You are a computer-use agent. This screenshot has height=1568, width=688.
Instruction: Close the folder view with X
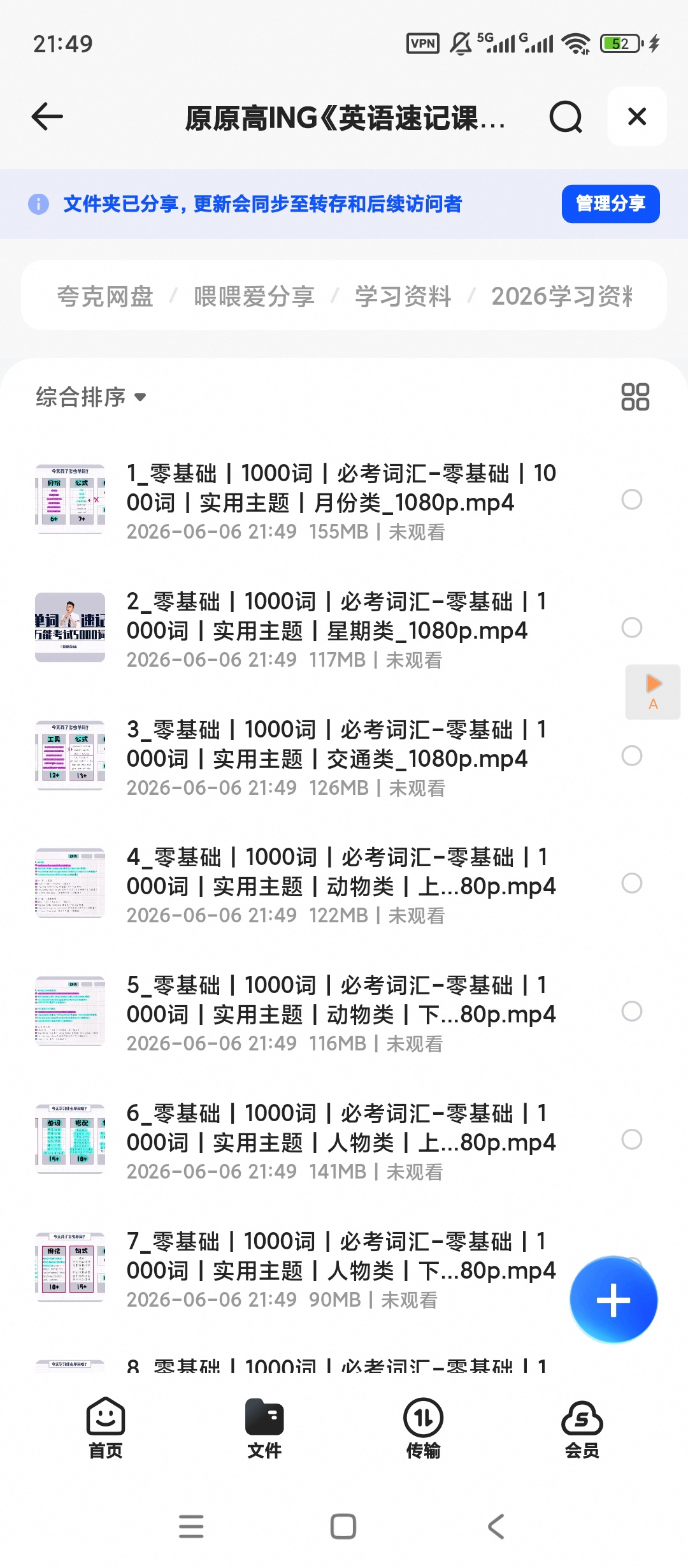click(637, 117)
